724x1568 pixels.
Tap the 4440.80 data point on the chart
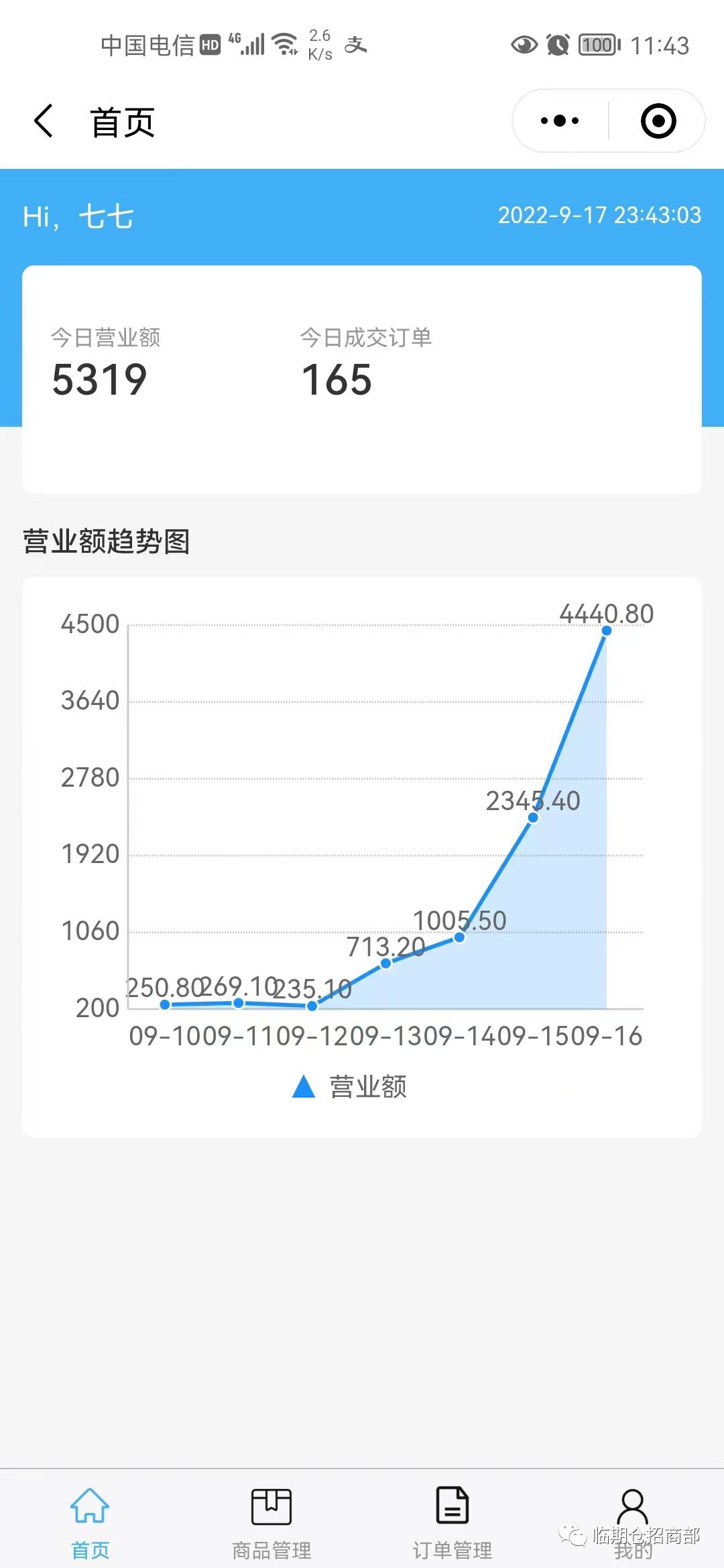[606, 631]
